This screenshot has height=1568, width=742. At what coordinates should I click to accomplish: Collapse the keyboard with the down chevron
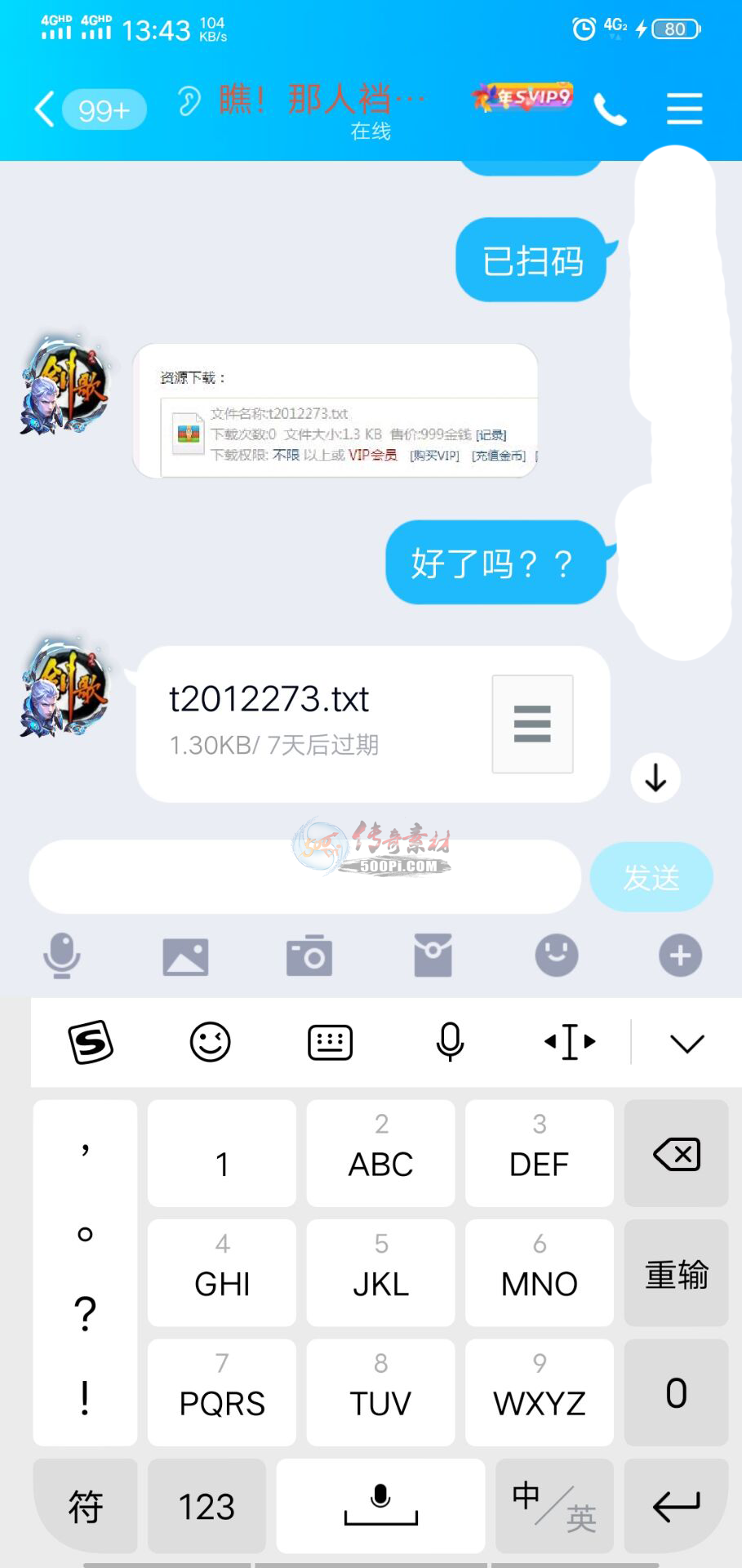pos(686,1043)
